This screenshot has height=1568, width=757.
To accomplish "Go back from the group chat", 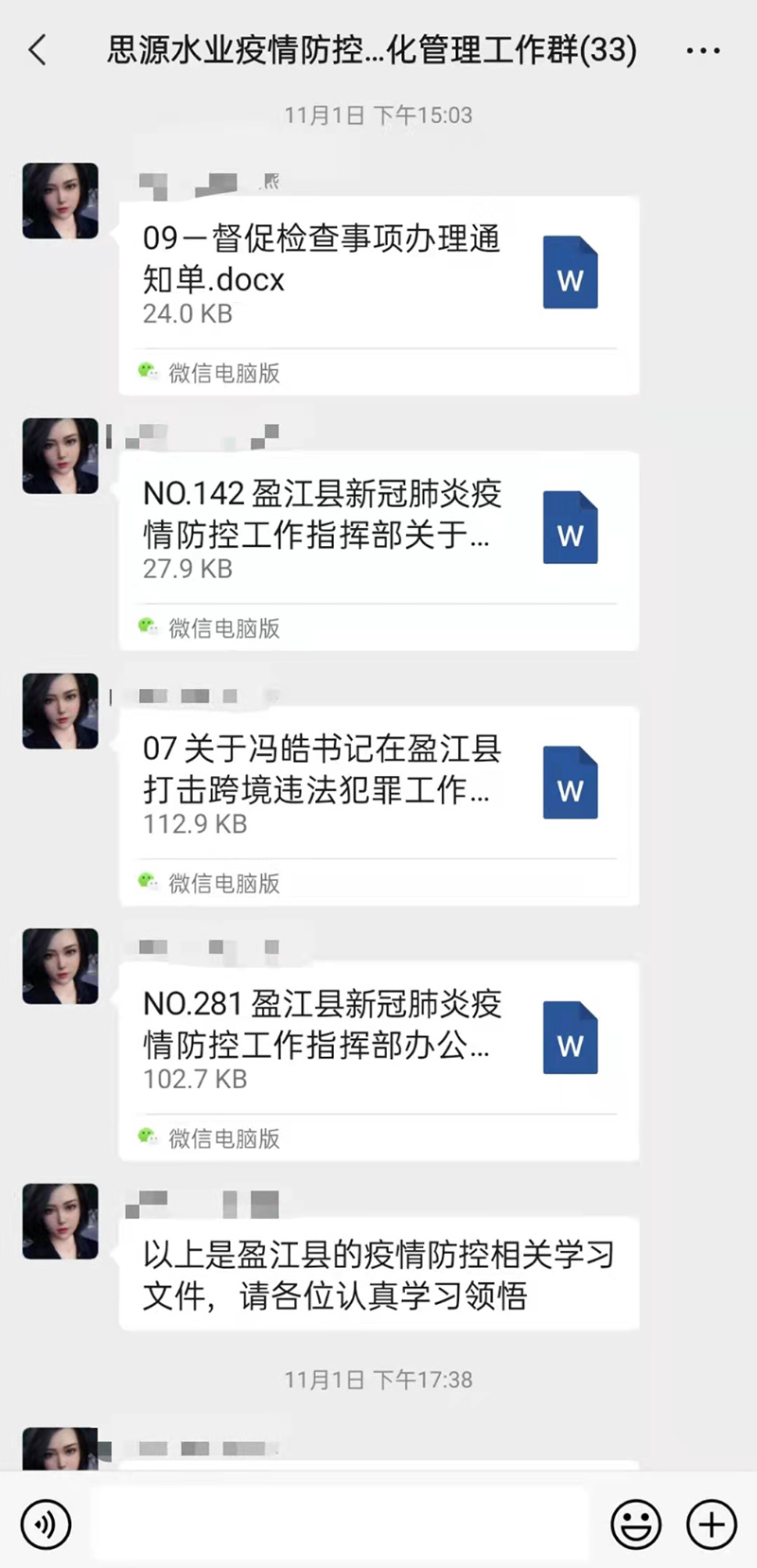I will coord(38,50).
